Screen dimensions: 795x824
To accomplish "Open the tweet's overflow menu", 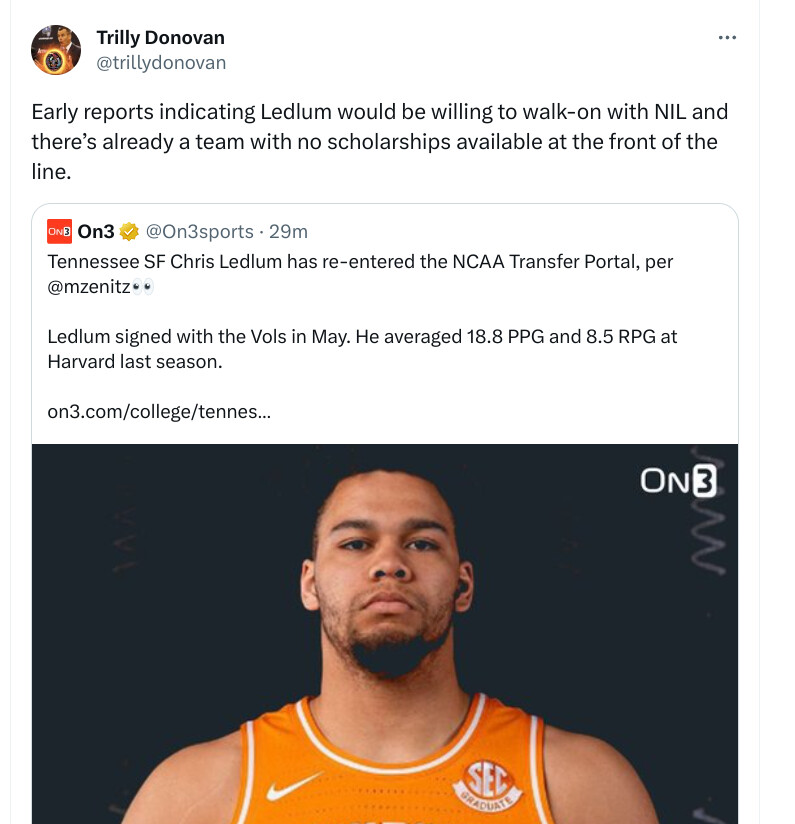I will coord(727,38).
